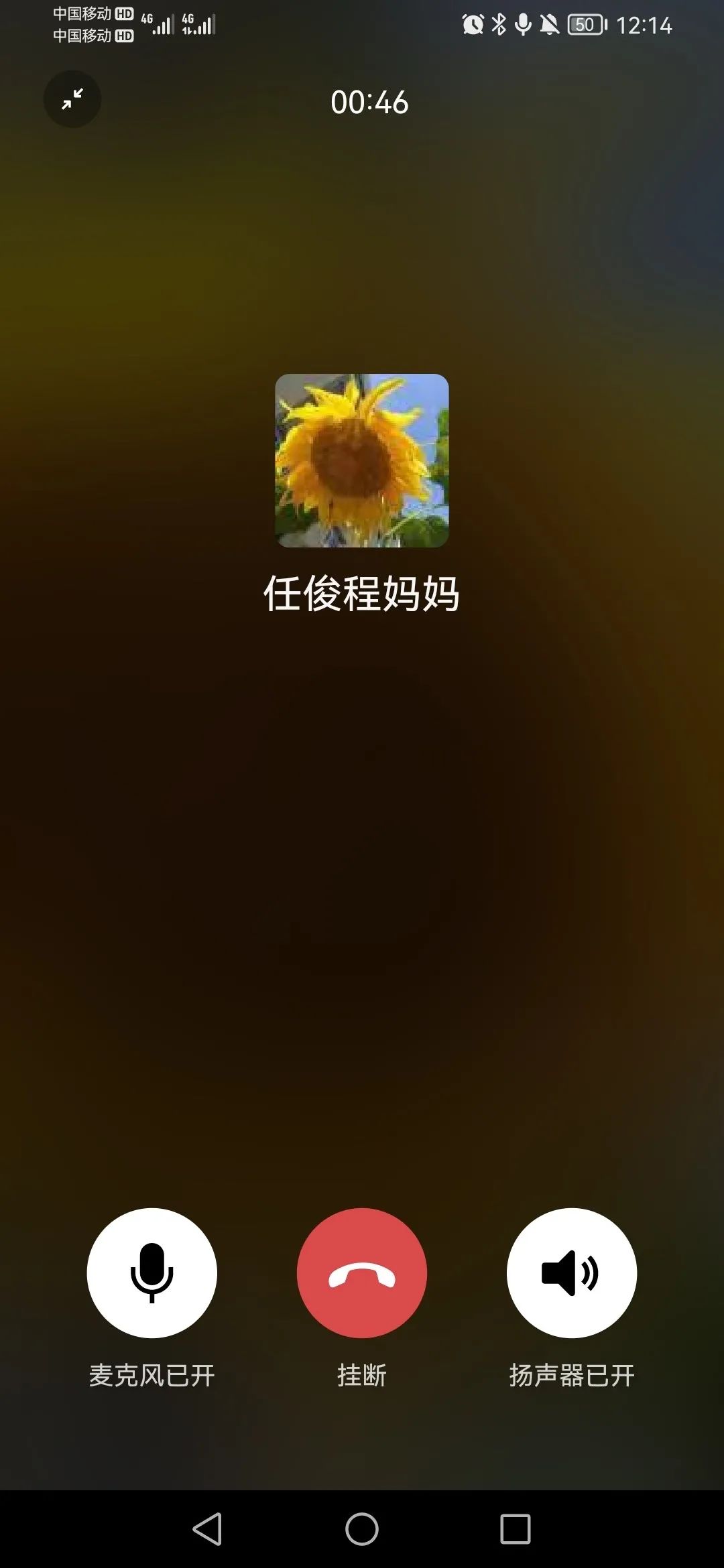Tap the clock showing 12:14
This screenshot has width=724, height=1568.
tap(645, 25)
